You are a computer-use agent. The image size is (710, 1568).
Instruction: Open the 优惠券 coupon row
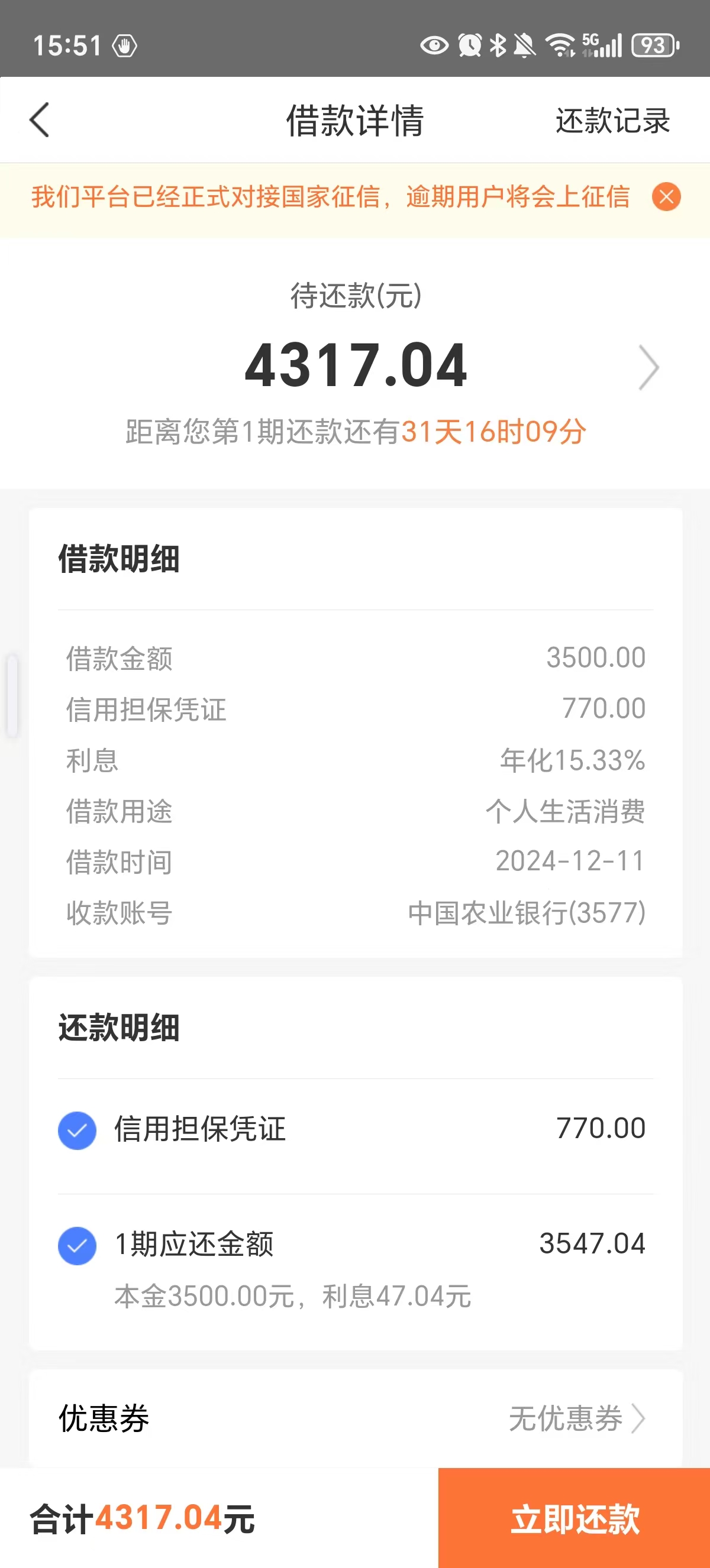tap(356, 1418)
